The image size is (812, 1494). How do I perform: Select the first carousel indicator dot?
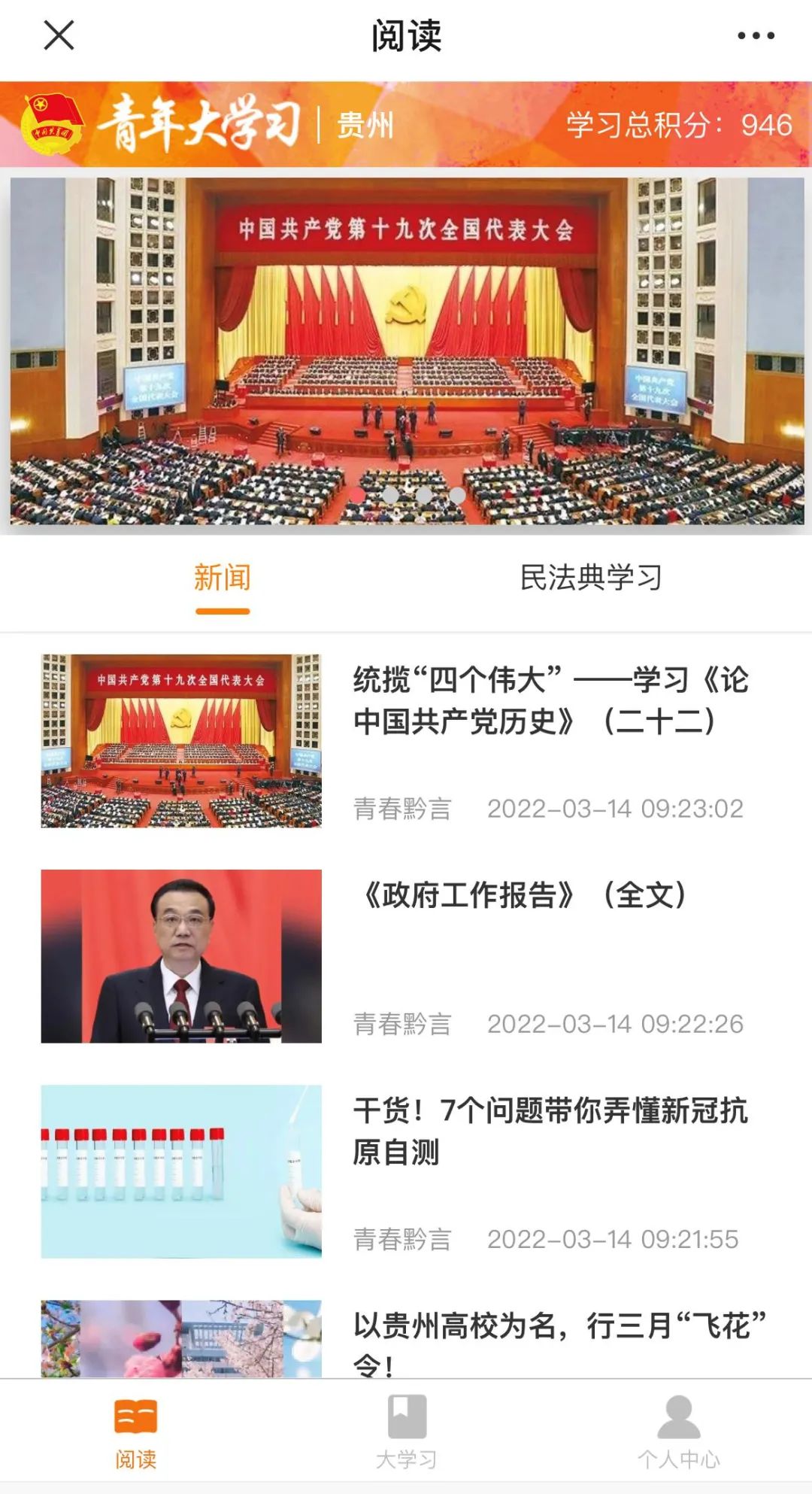click(356, 495)
